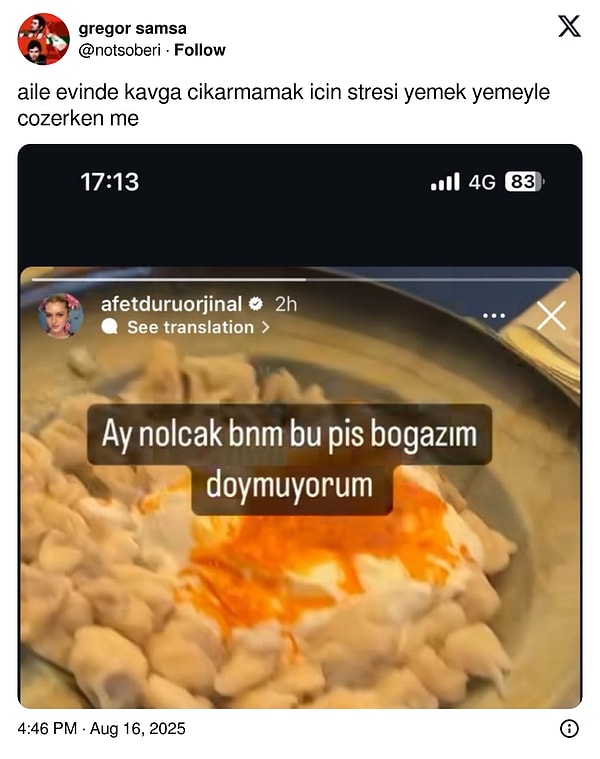
Task: Open the X logo link
Action: pyautogui.click(x=568, y=27)
